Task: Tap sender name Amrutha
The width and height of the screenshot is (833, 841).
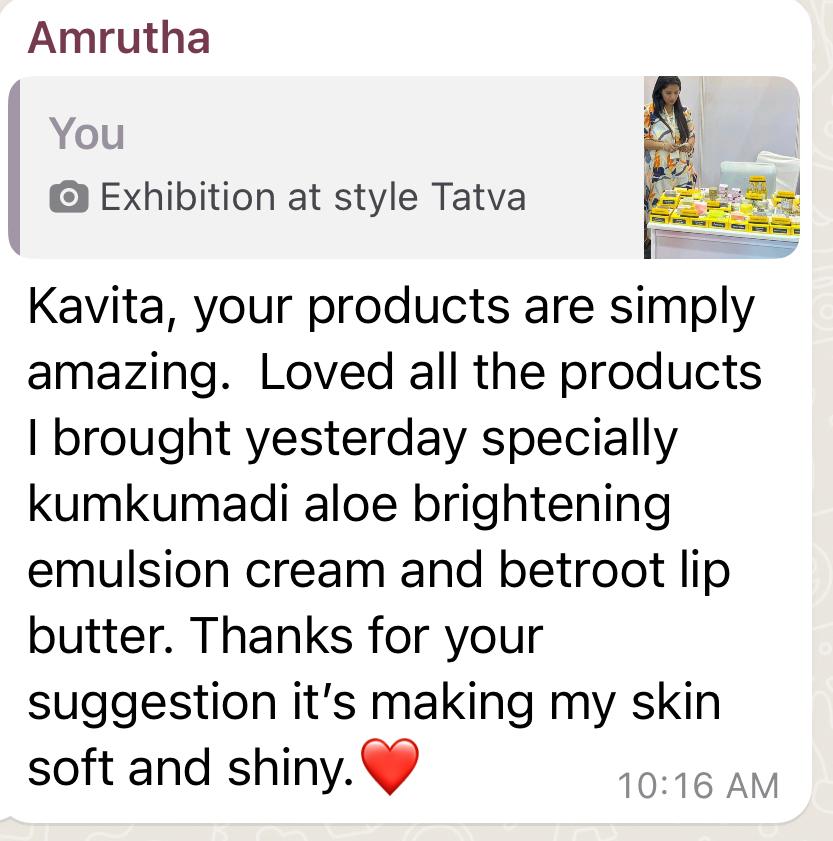Action: tap(119, 38)
